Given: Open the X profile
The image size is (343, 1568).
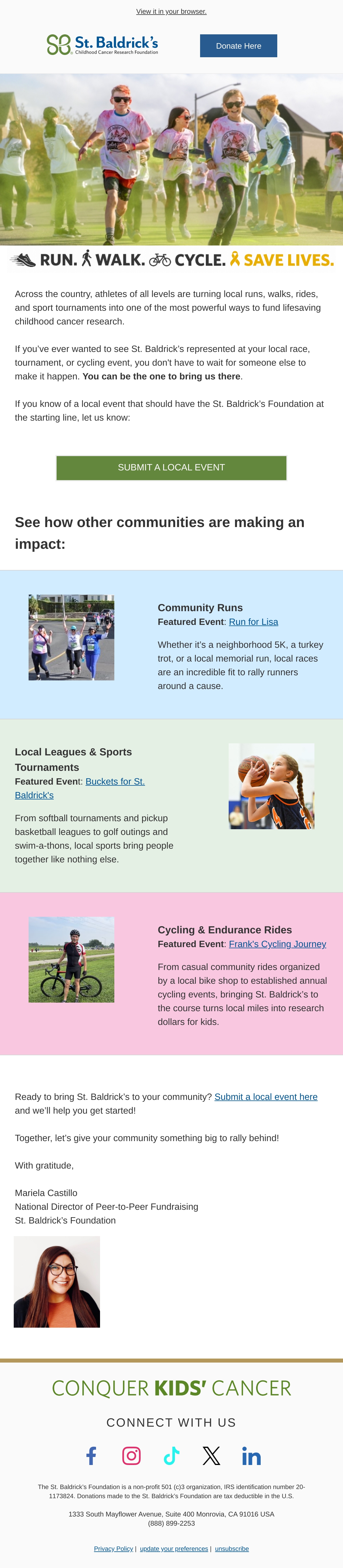Looking at the screenshot, I should click(x=212, y=1456).
